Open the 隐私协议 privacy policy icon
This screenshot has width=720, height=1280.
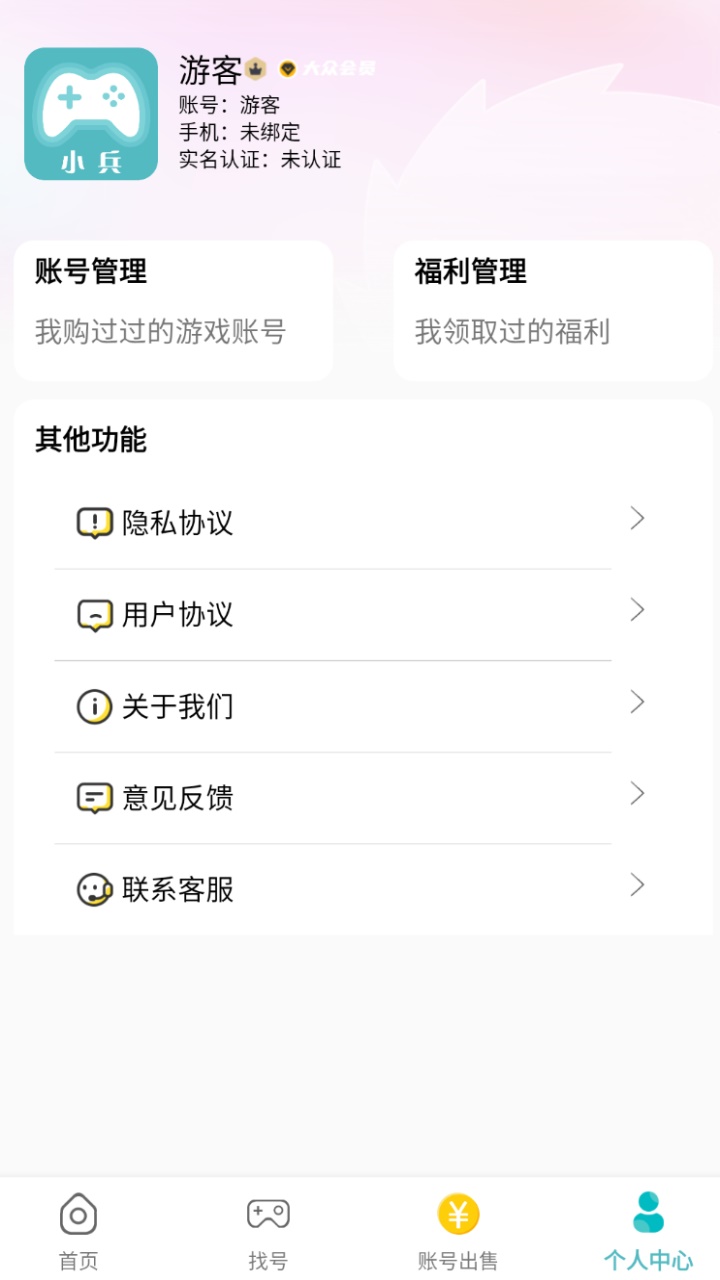click(94, 519)
